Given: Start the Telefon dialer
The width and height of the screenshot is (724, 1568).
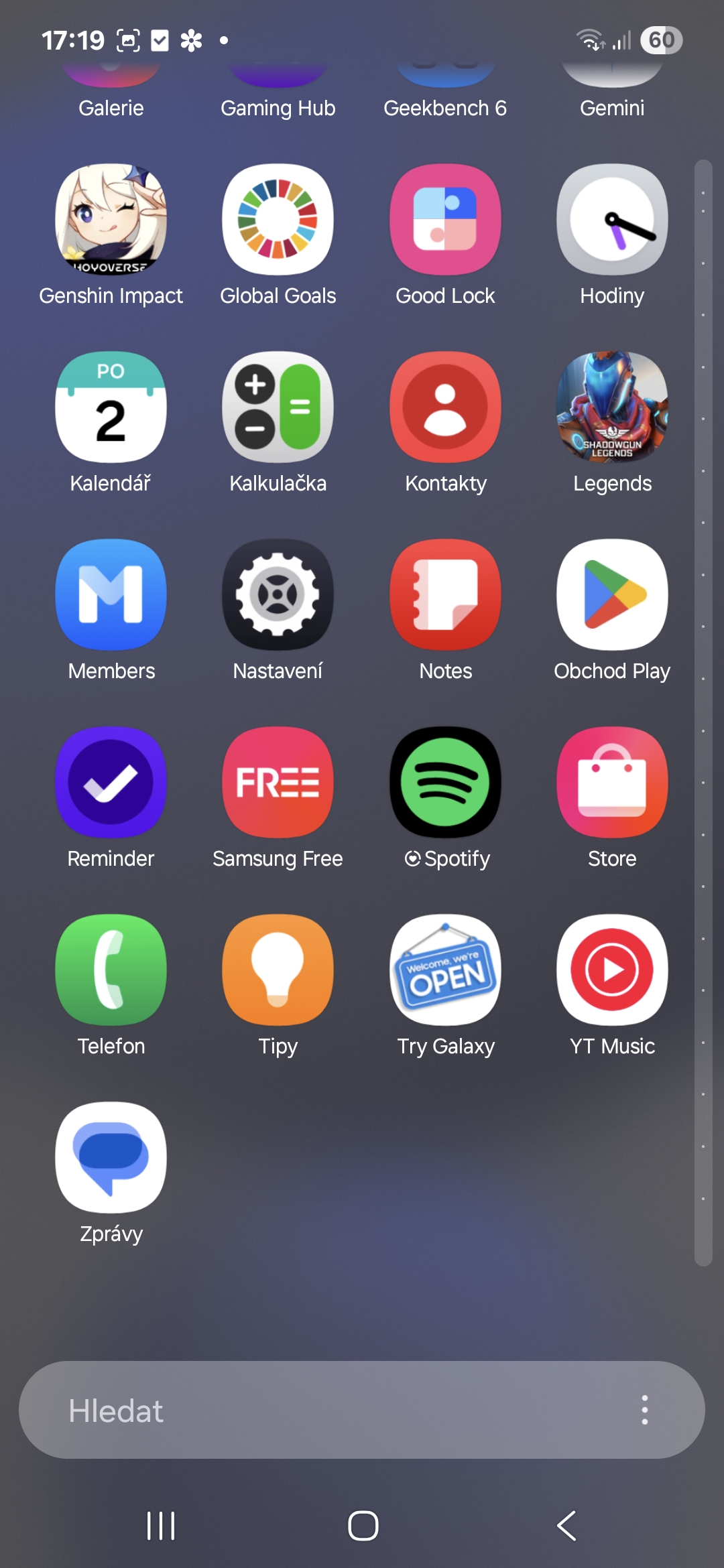Looking at the screenshot, I should [111, 970].
